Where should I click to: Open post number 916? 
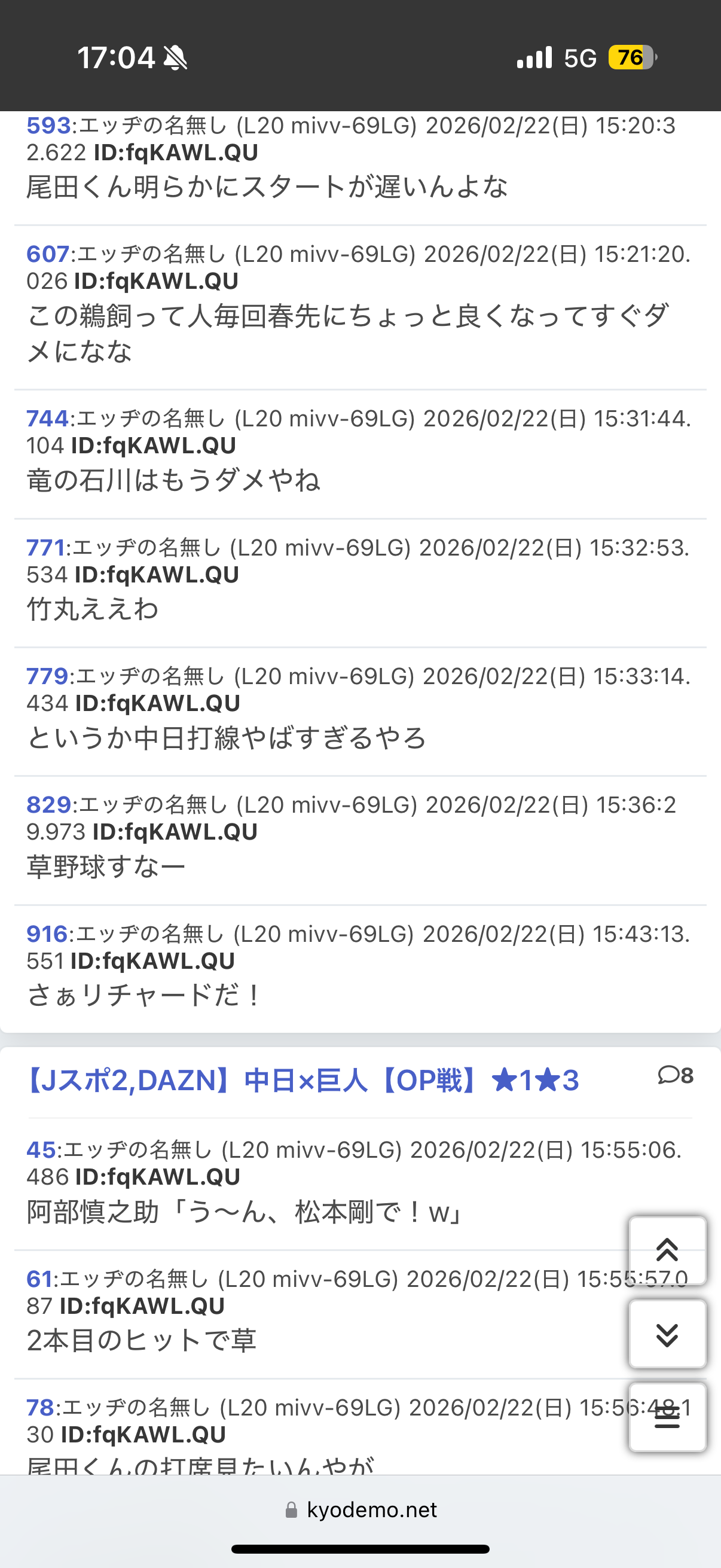47,934
